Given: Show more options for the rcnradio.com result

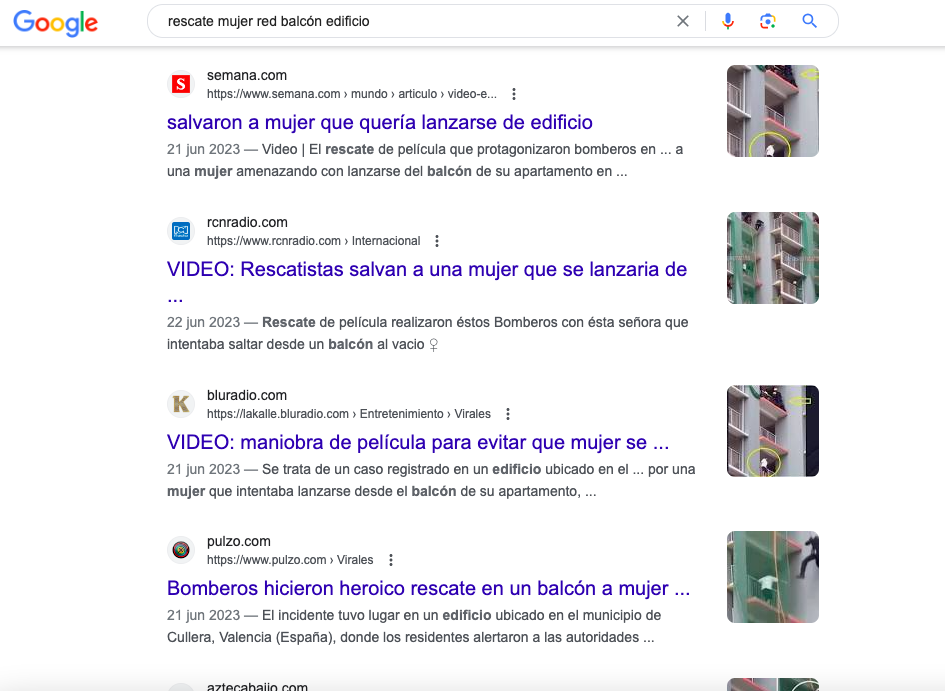Looking at the screenshot, I should (x=437, y=241).
